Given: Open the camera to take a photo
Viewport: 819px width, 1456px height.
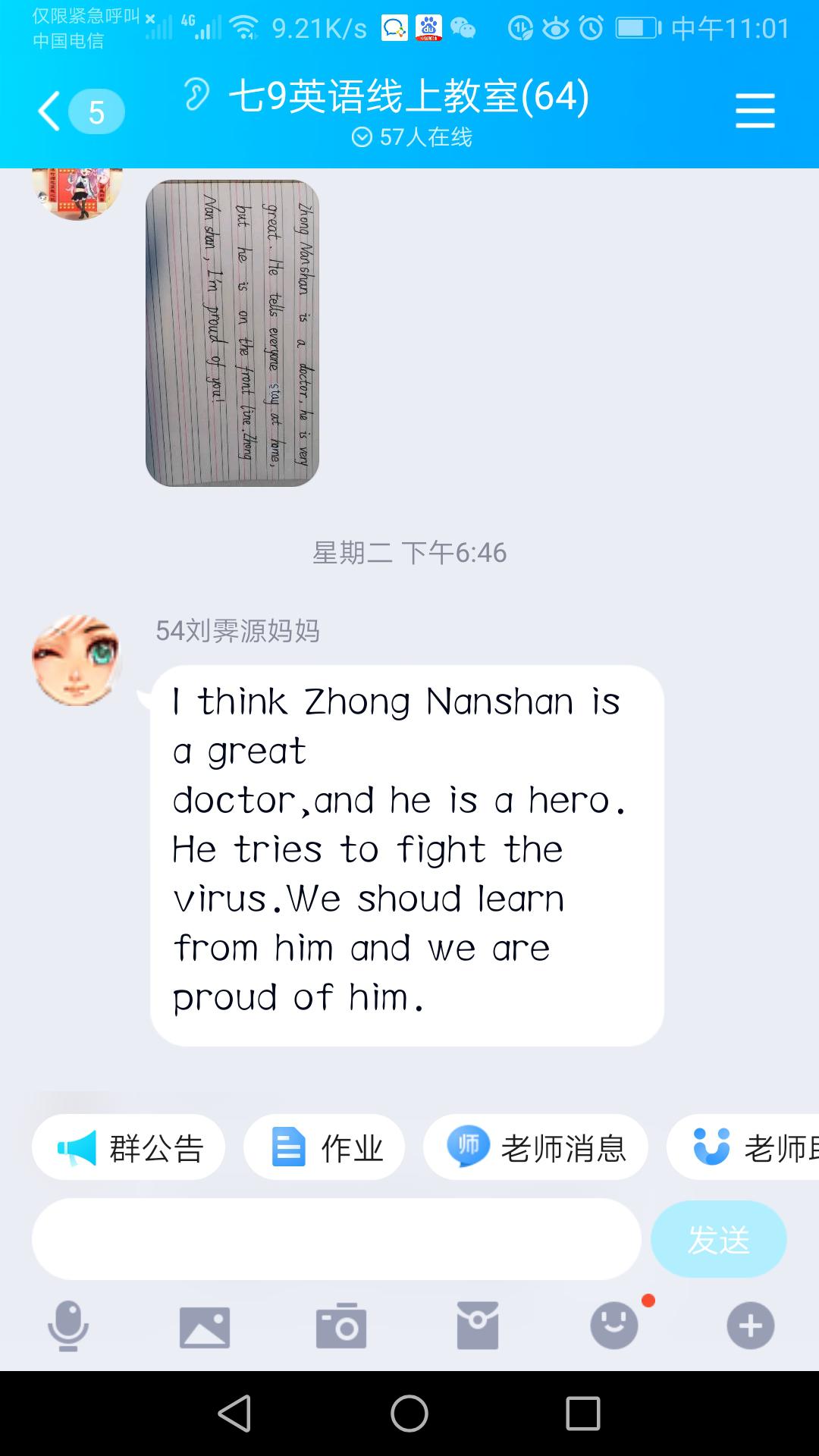Looking at the screenshot, I should (x=341, y=1326).
